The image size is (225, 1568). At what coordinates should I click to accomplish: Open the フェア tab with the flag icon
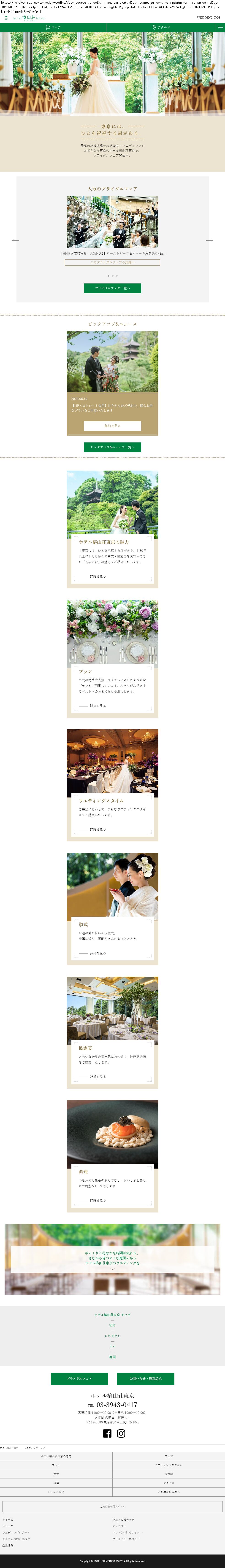54,27
